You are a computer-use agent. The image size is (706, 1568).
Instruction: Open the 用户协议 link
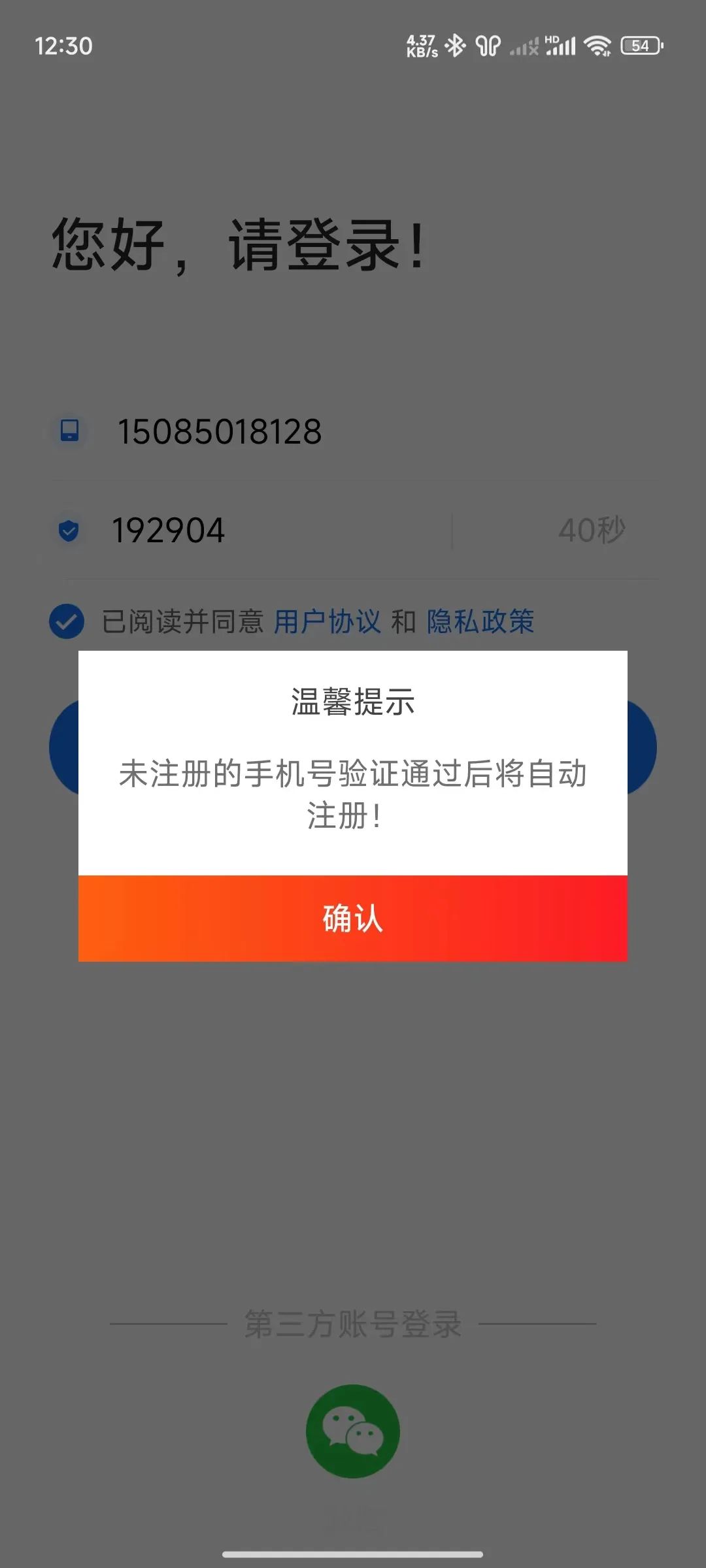click(327, 621)
